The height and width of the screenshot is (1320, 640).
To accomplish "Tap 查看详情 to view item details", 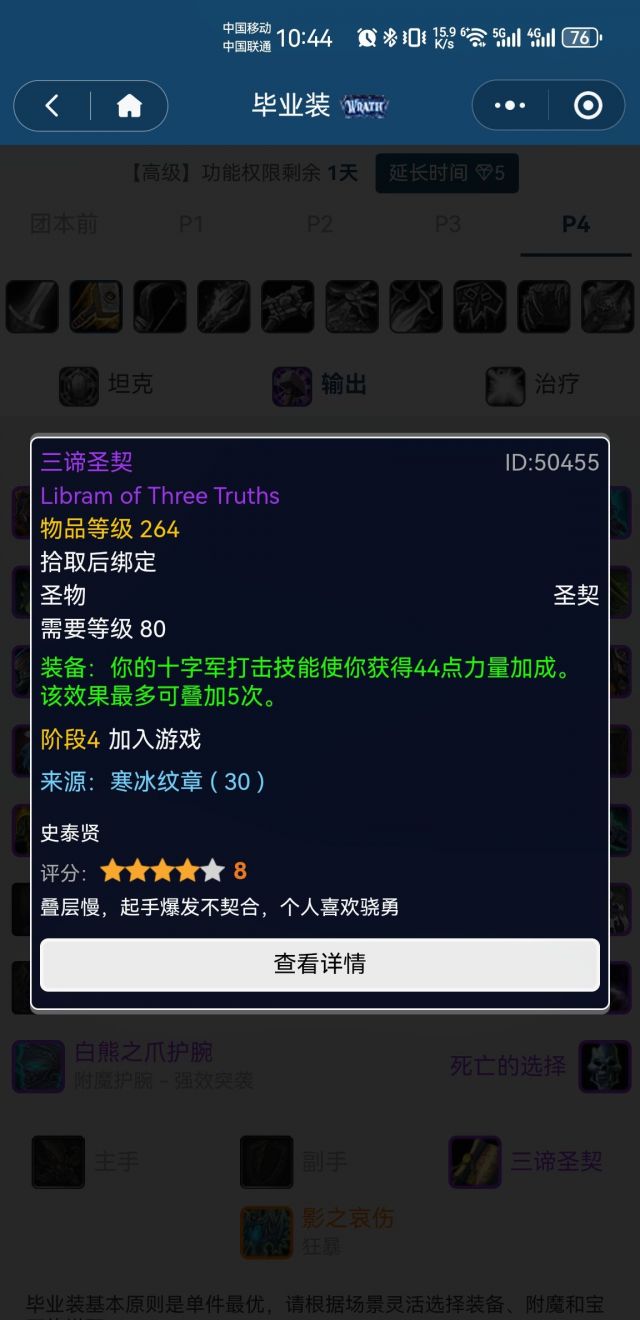I will (320, 964).
